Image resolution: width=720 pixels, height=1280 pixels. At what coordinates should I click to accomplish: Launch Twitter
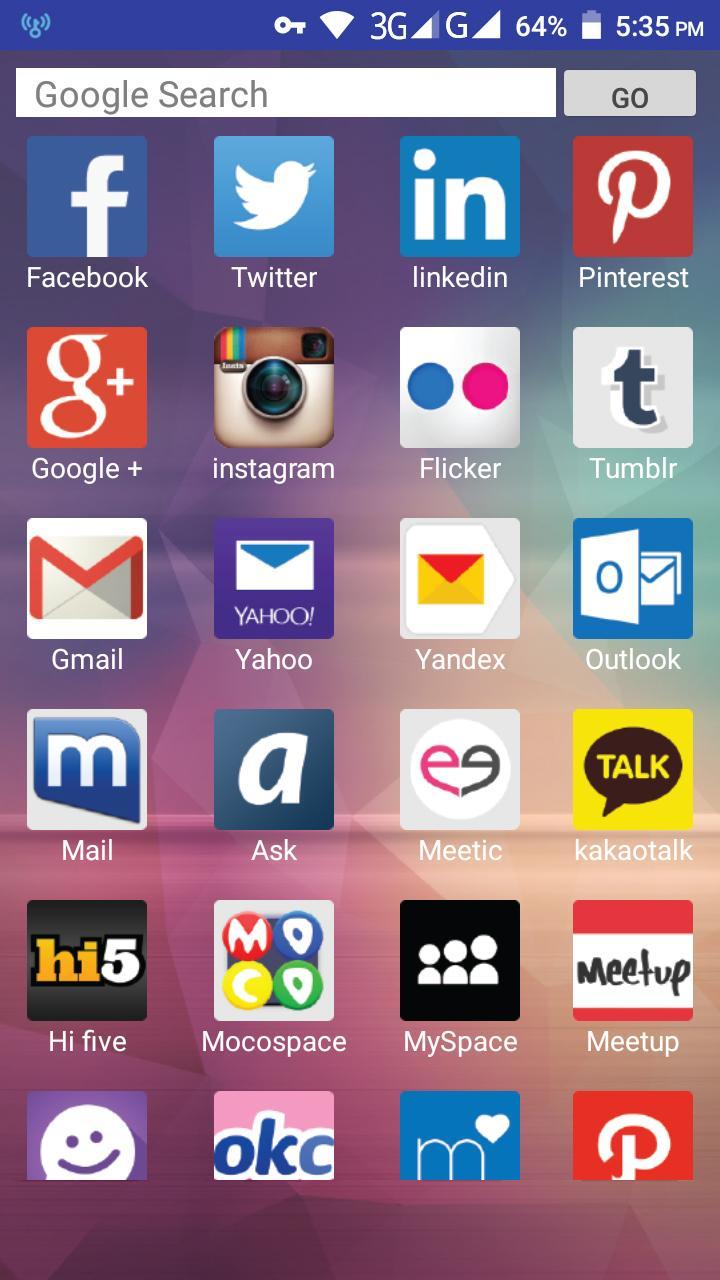(273, 196)
